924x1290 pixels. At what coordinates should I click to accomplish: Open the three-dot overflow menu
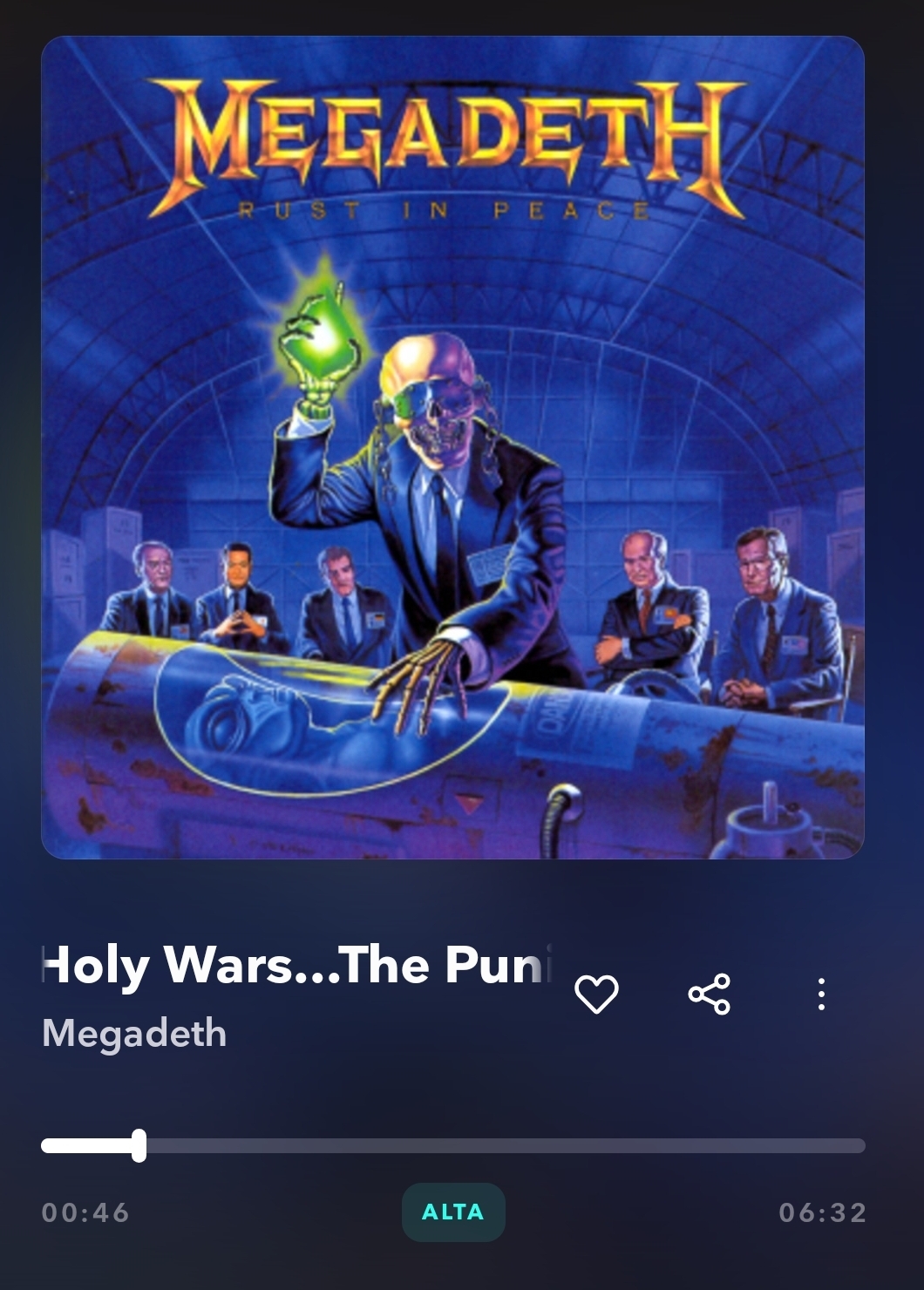(821, 995)
